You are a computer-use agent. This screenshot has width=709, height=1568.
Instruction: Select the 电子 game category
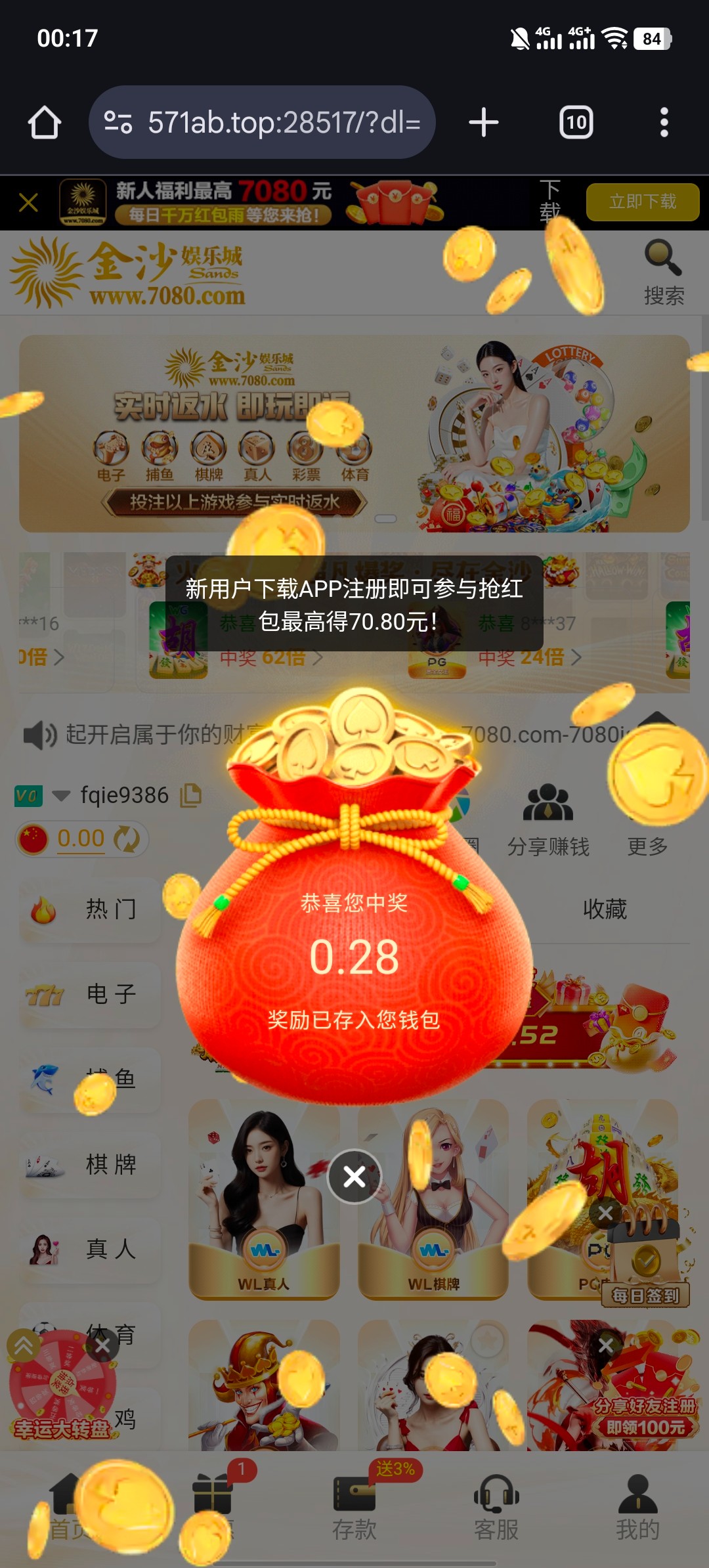click(91, 995)
